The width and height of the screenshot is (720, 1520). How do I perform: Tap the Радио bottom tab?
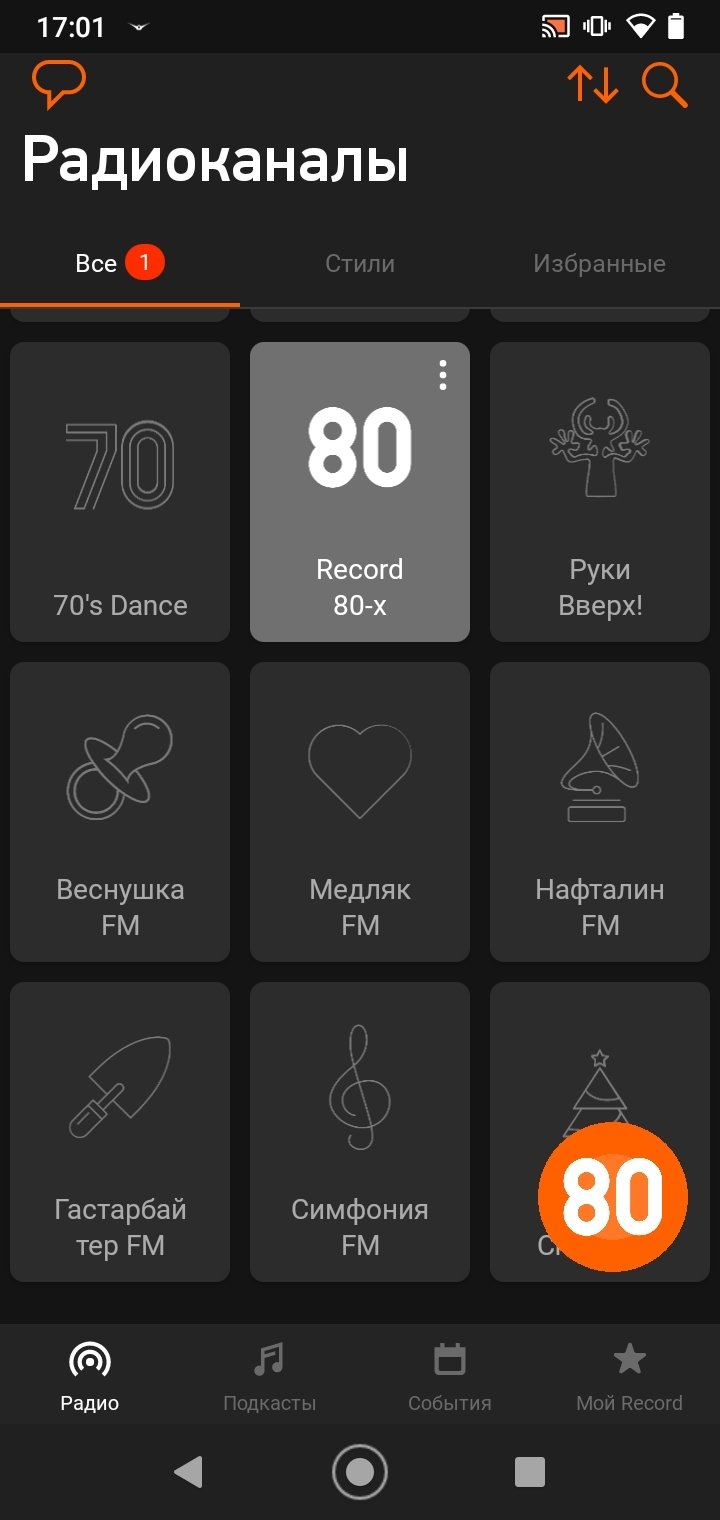click(90, 1376)
